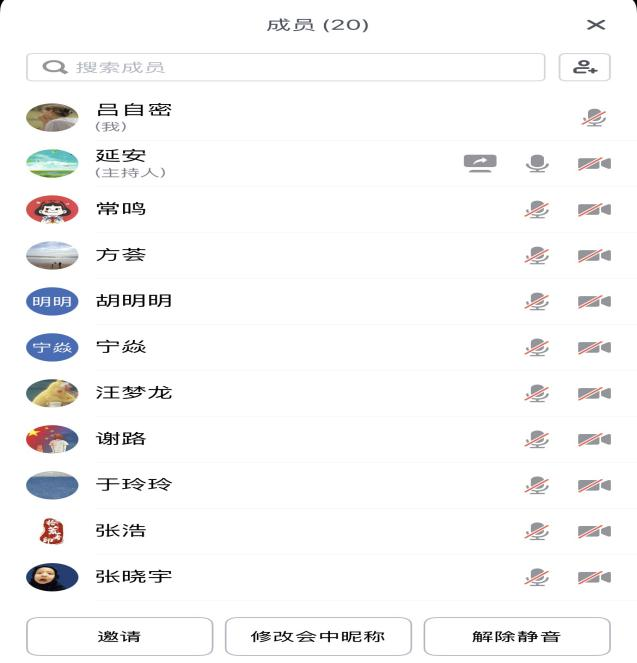Tap the microphone icon beside 张浩

point(538,531)
